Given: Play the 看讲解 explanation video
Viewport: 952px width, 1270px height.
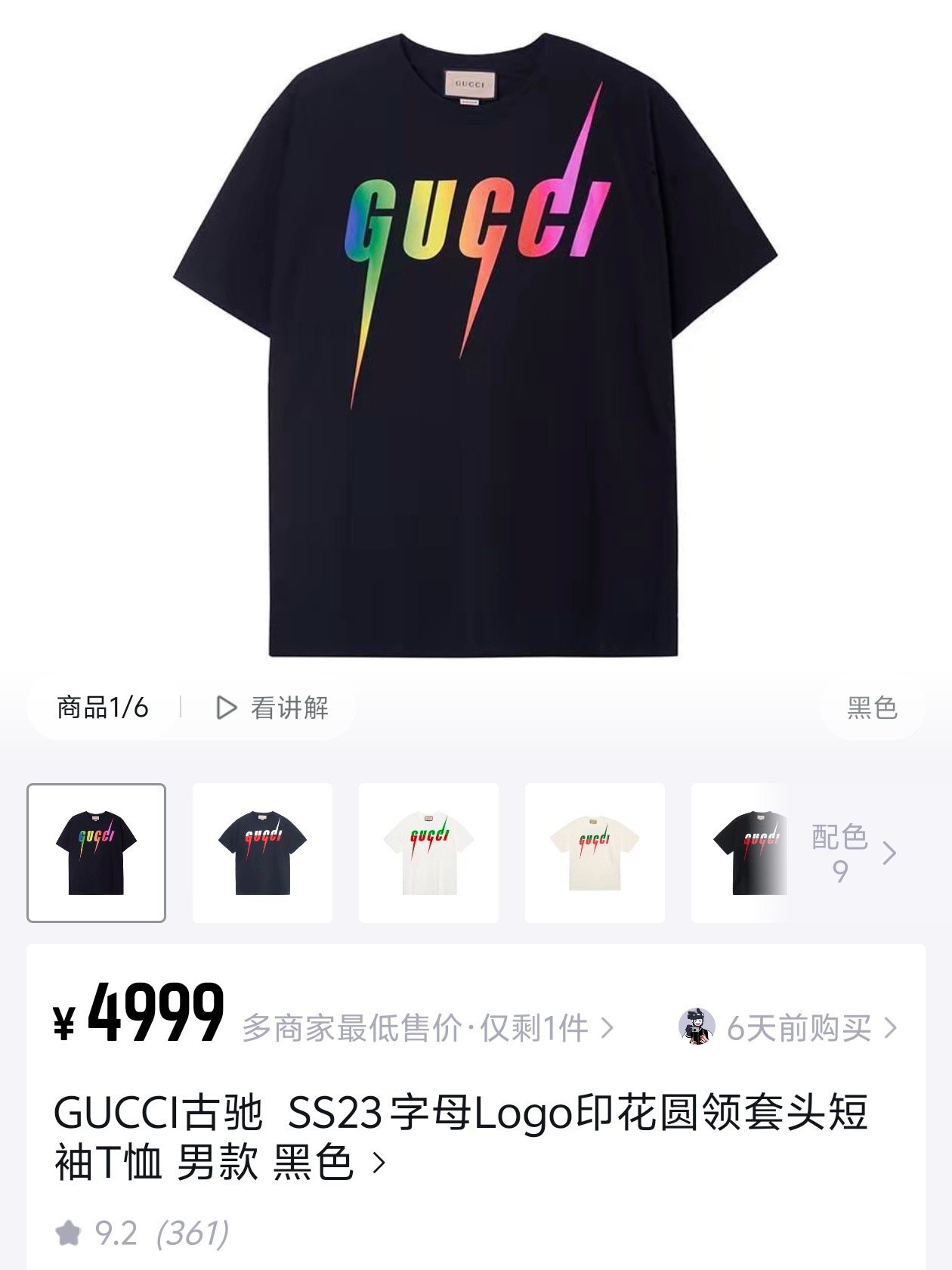Looking at the screenshot, I should 273,708.
